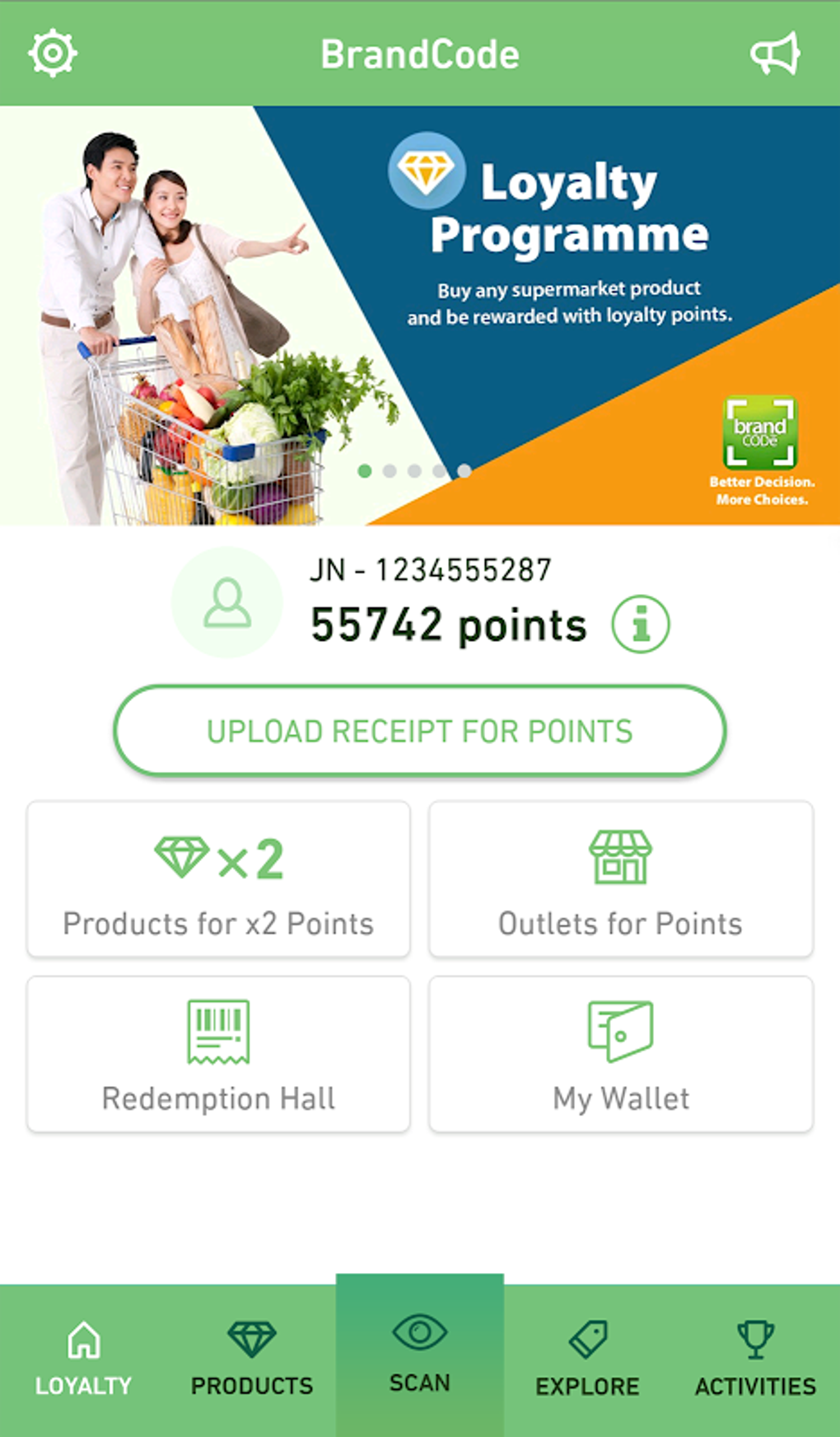Open the My Wallet card
840x1437 pixels.
pyautogui.click(x=621, y=1054)
